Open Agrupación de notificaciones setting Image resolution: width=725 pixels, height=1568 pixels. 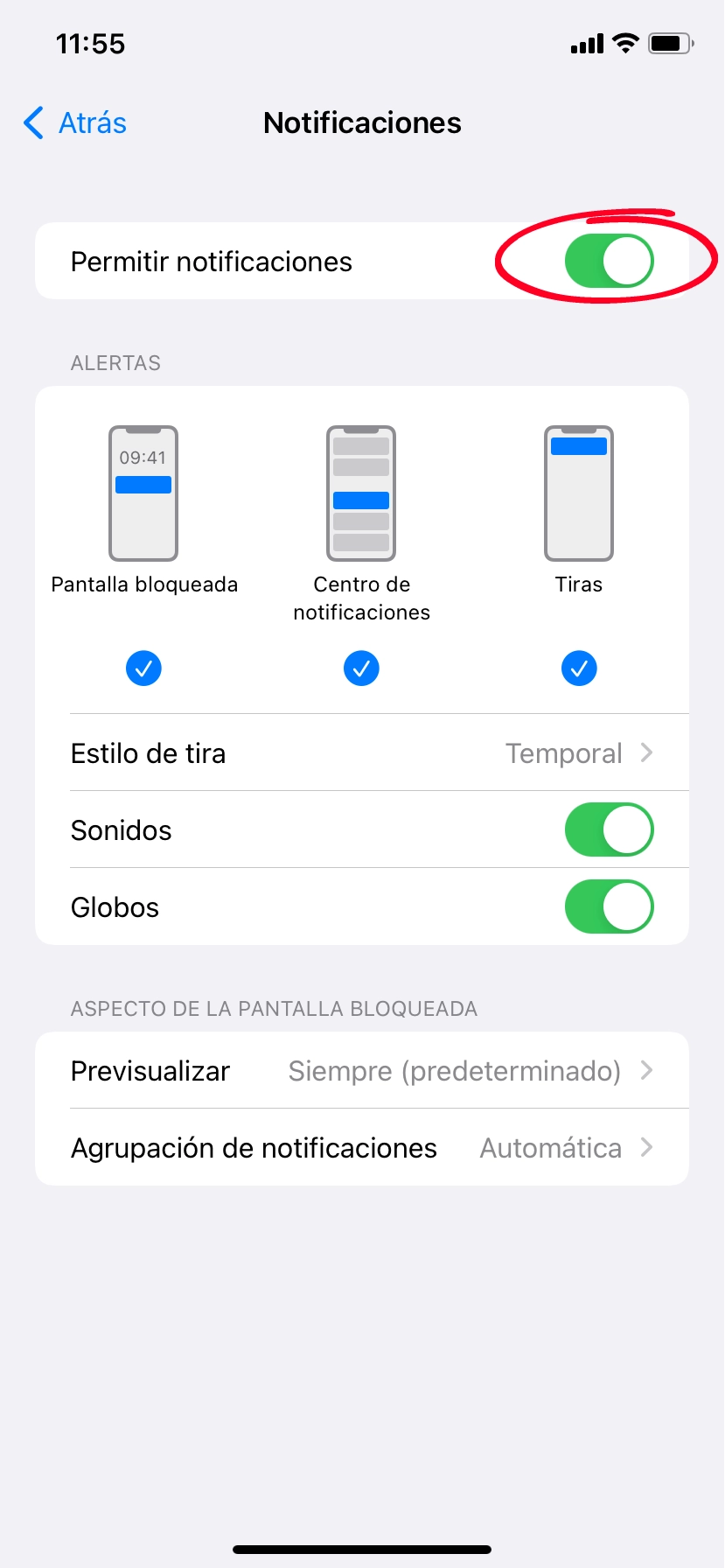pyautogui.click(x=362, y=1147)
